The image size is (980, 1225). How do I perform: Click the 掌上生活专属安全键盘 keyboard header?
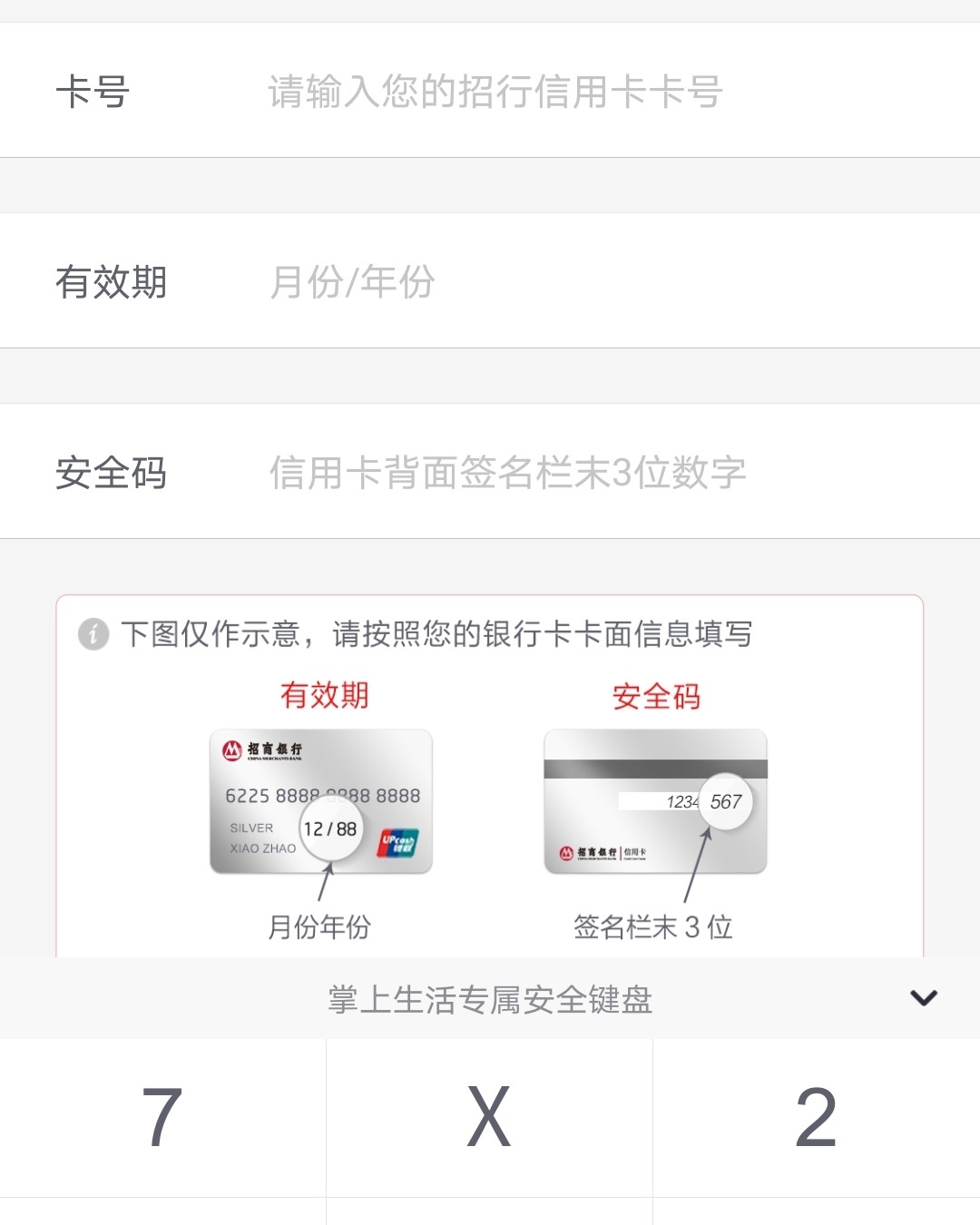coord(490,998)
